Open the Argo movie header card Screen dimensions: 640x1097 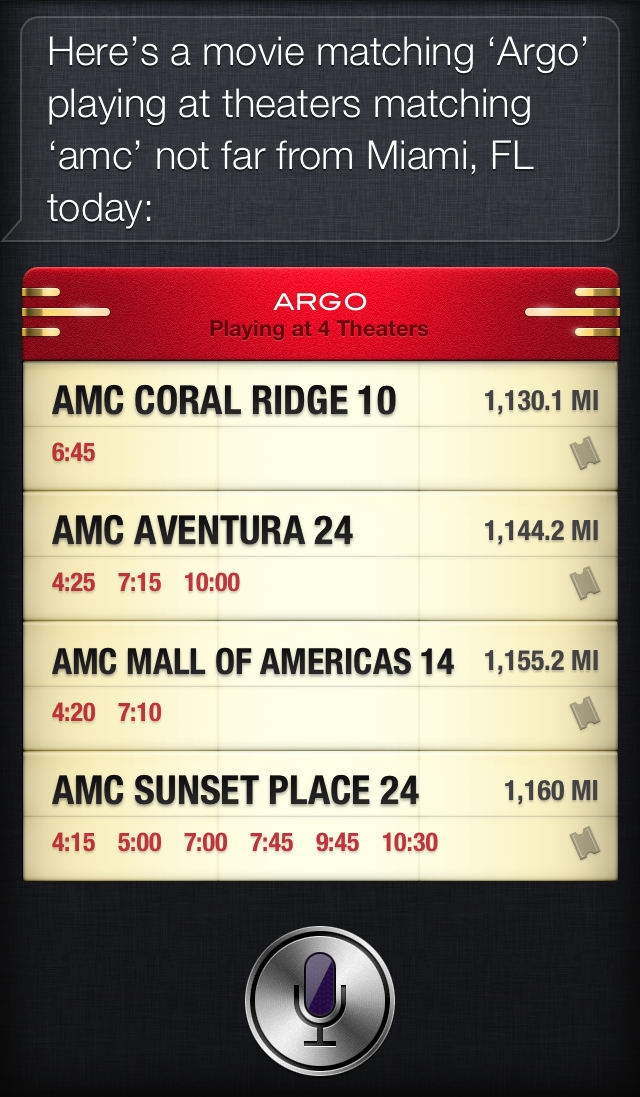[320, 313]
